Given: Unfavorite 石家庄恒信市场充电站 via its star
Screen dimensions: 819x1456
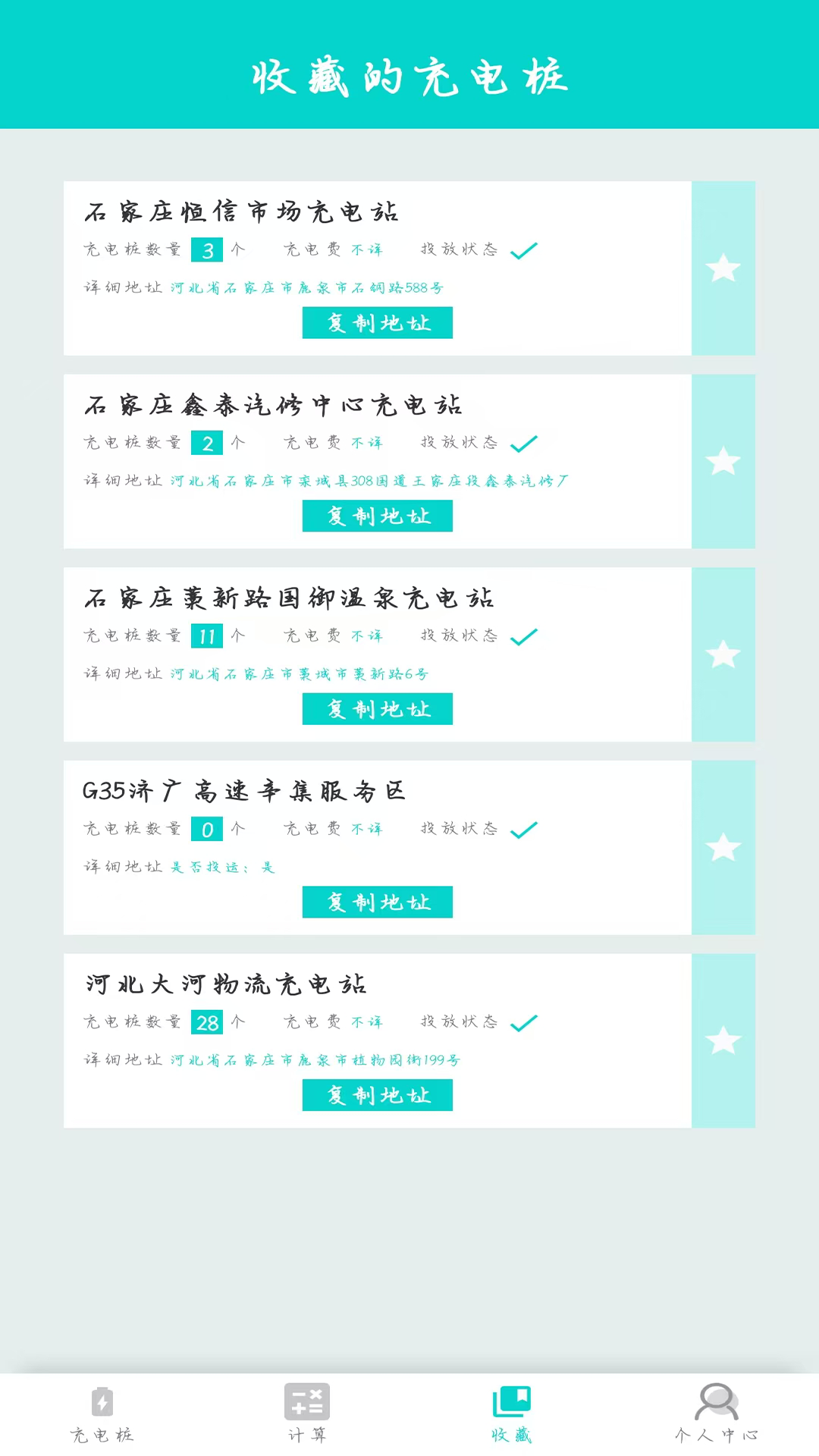Looking at the screenshot, I should click(x=723, y=268).
